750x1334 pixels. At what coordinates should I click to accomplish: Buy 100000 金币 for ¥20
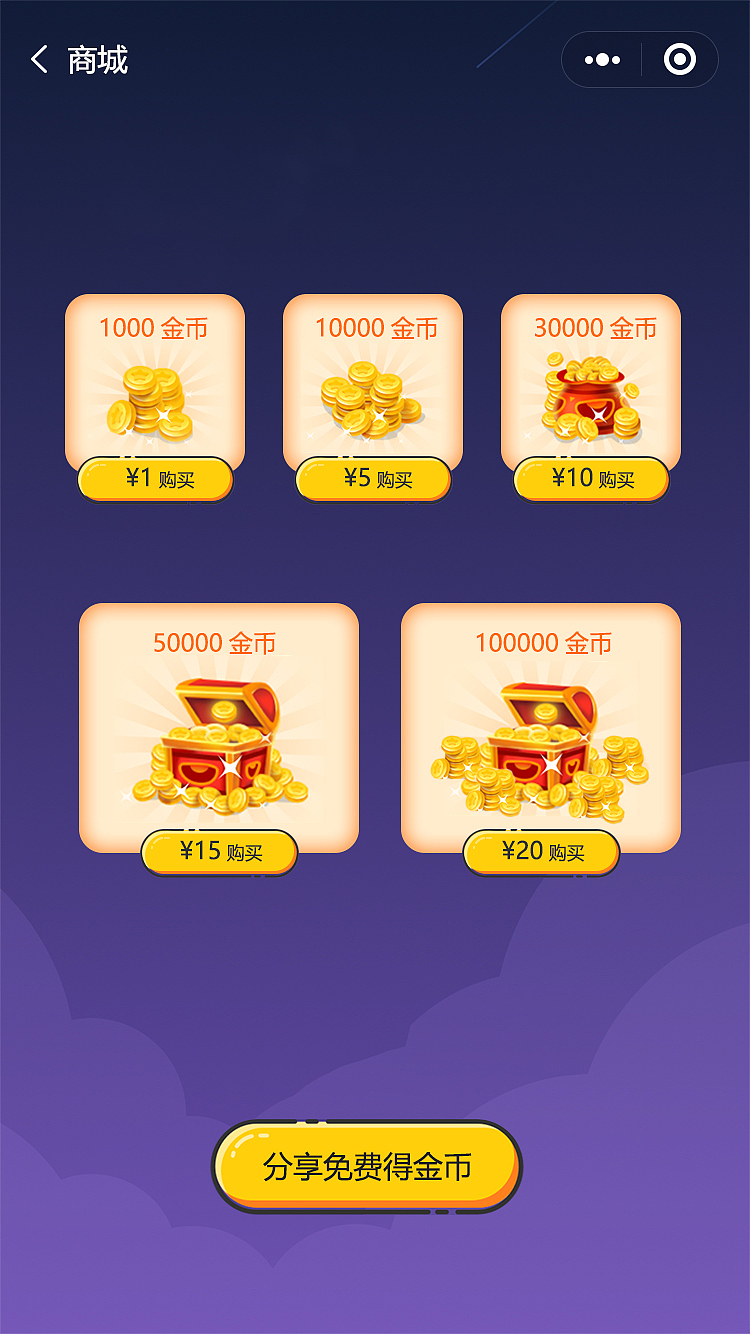coord(541,852)
